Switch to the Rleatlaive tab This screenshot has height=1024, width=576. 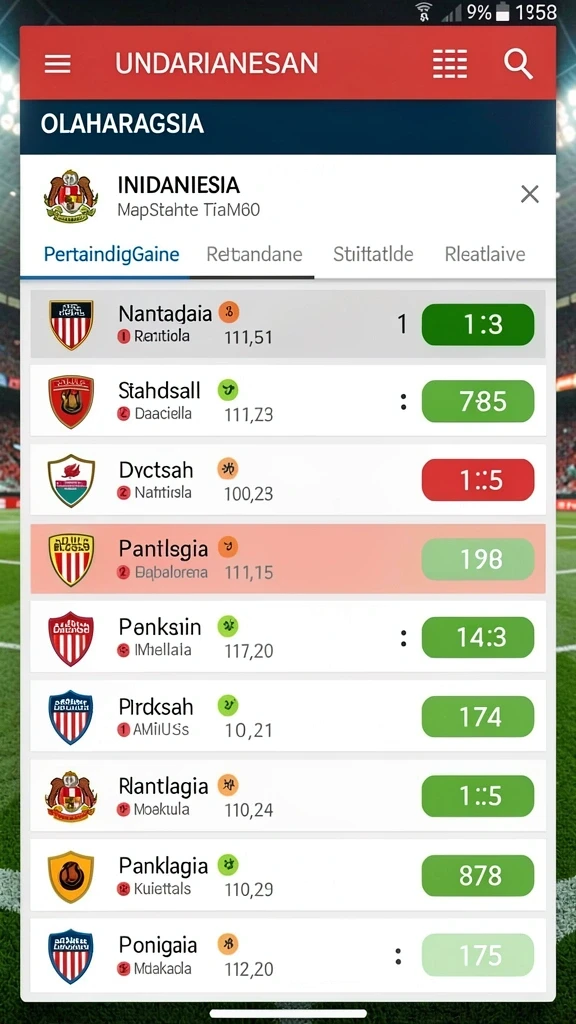click(x=485, y=254)
